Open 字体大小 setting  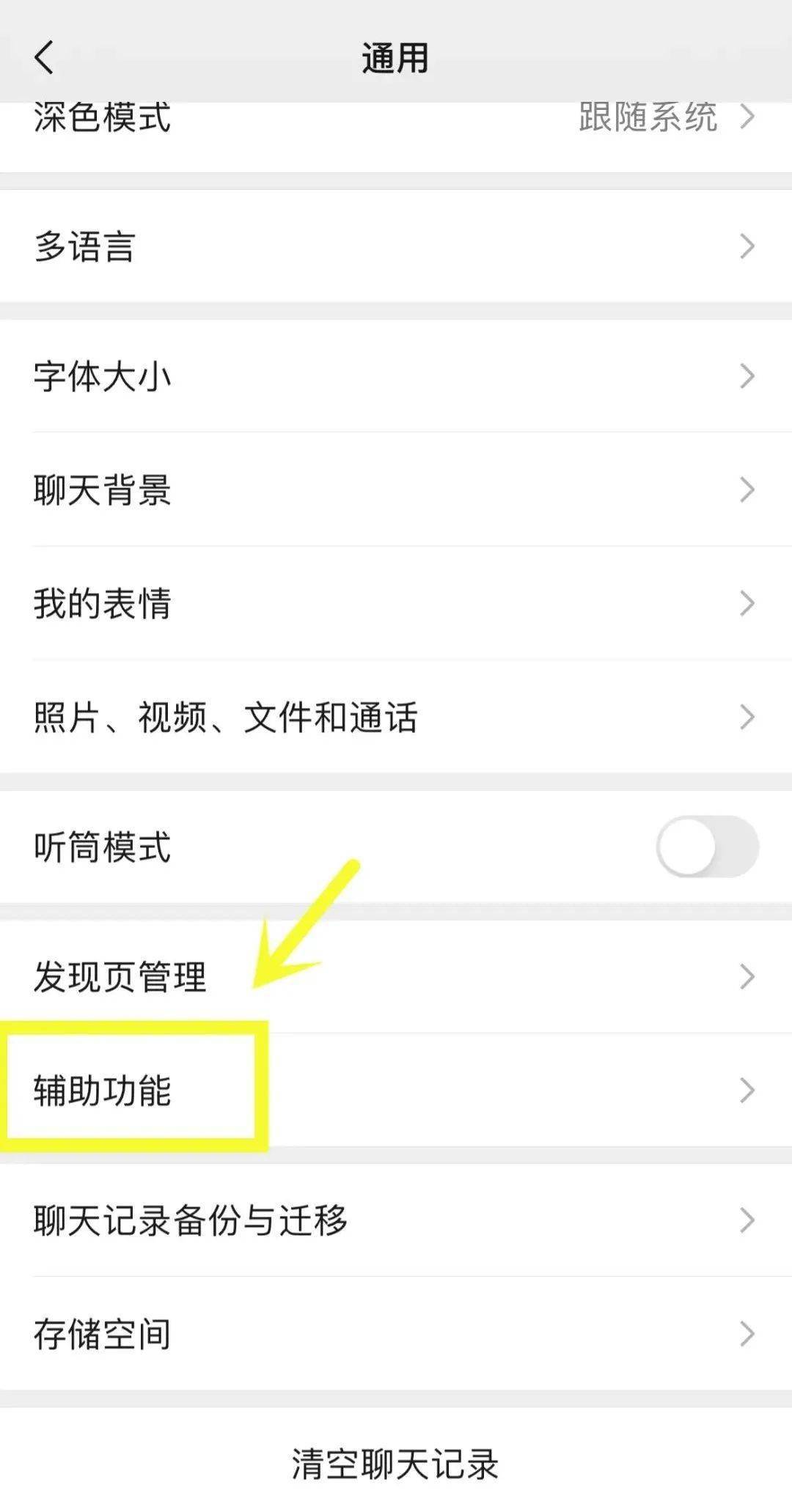[x=396, y=376]
